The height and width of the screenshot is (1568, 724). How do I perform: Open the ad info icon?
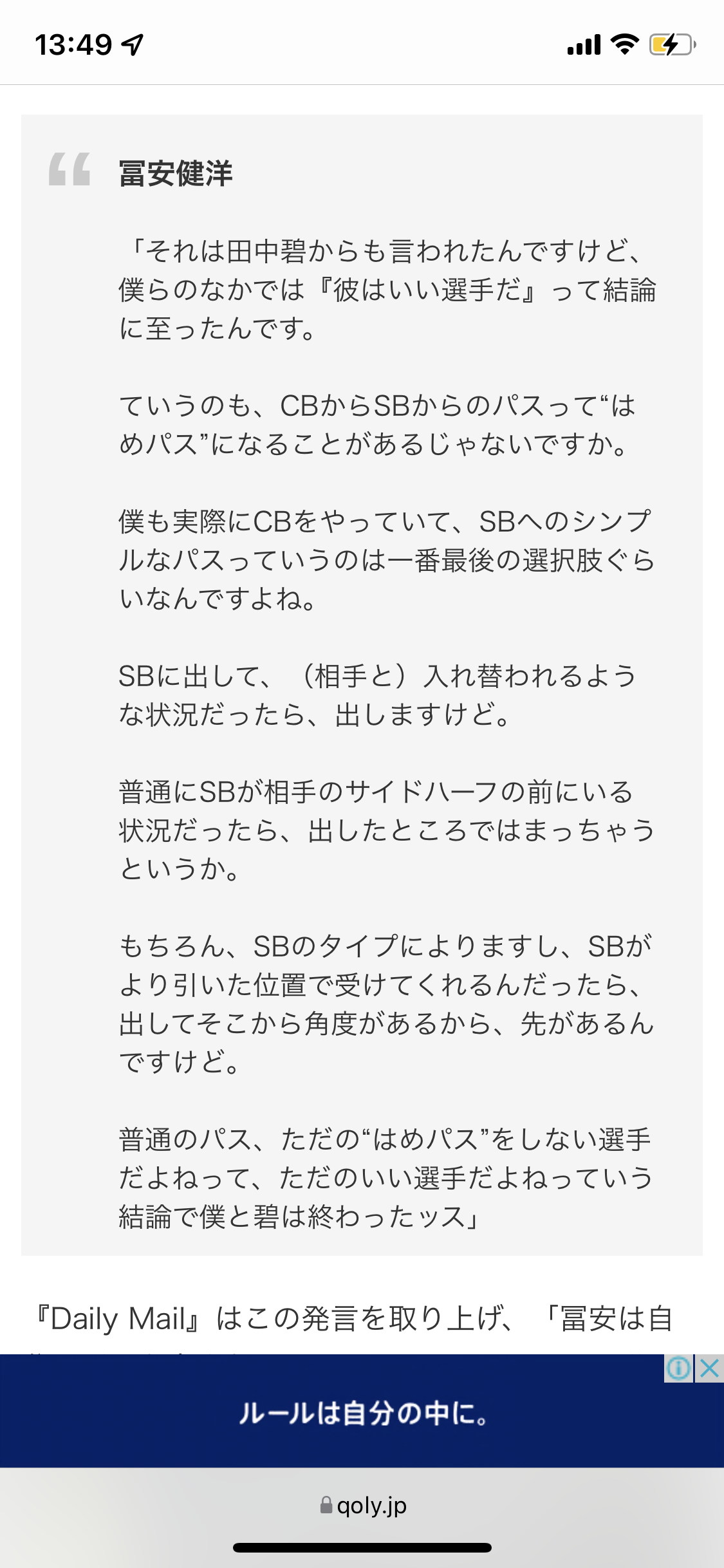[x=679, y=1368]
